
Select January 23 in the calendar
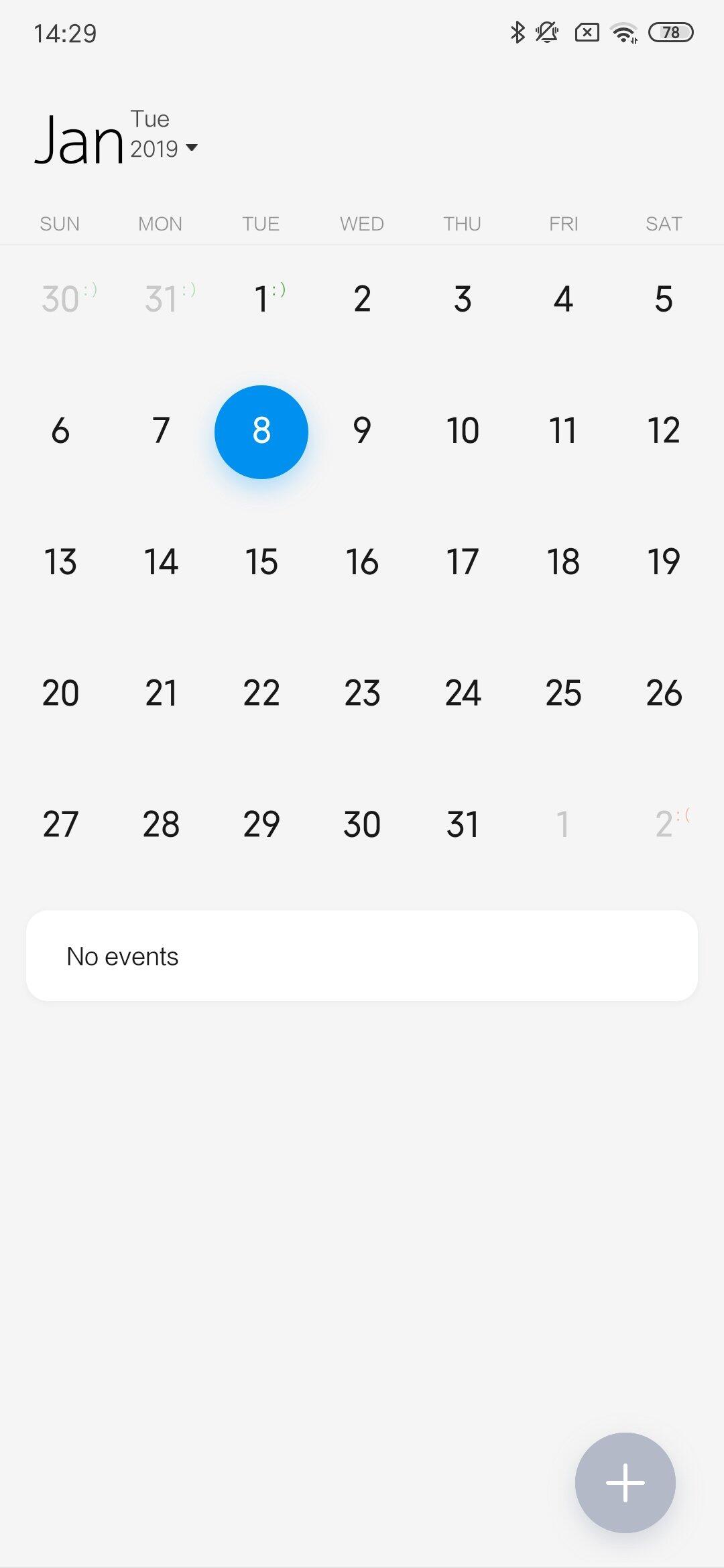pyautogui.click(x=362, y=694)
